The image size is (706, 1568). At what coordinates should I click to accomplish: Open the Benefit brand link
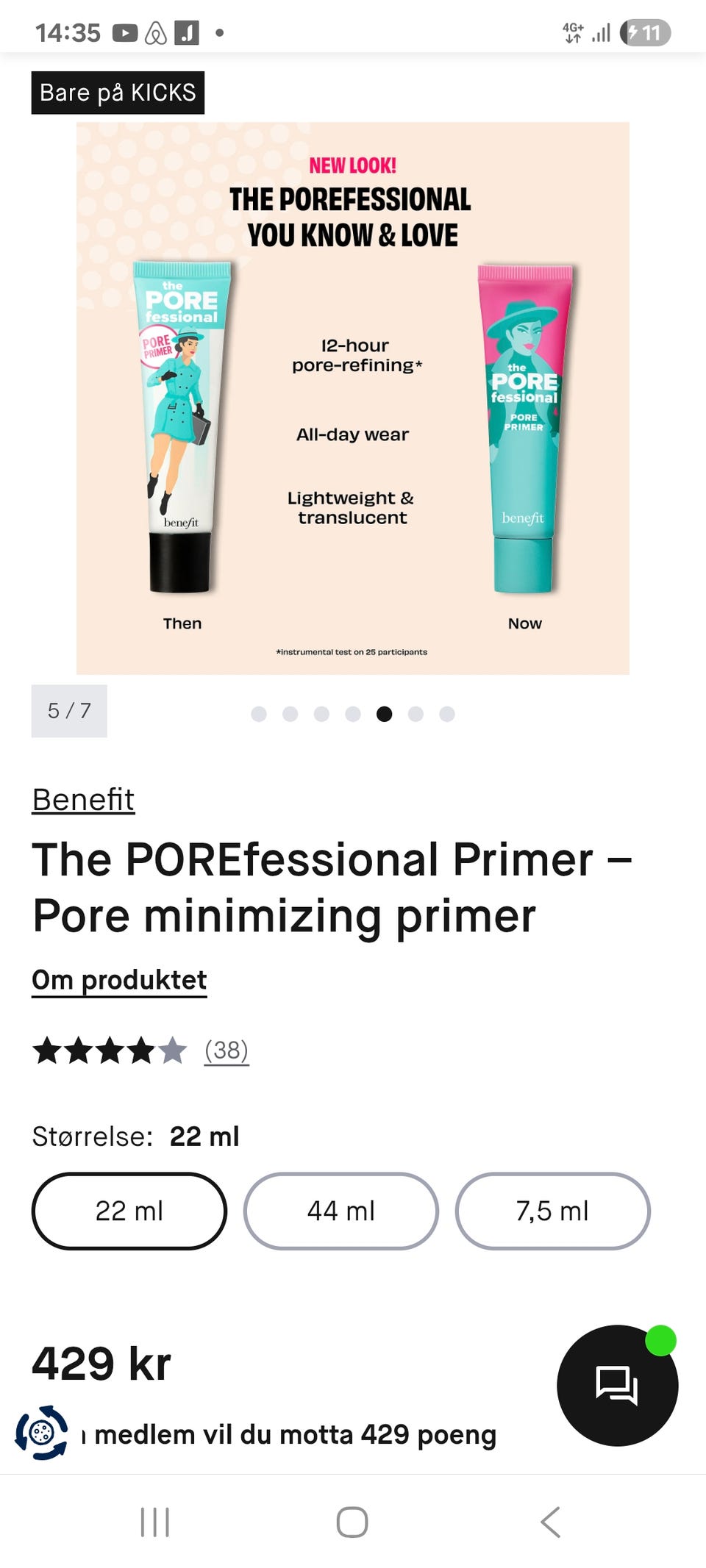point(83,799)
